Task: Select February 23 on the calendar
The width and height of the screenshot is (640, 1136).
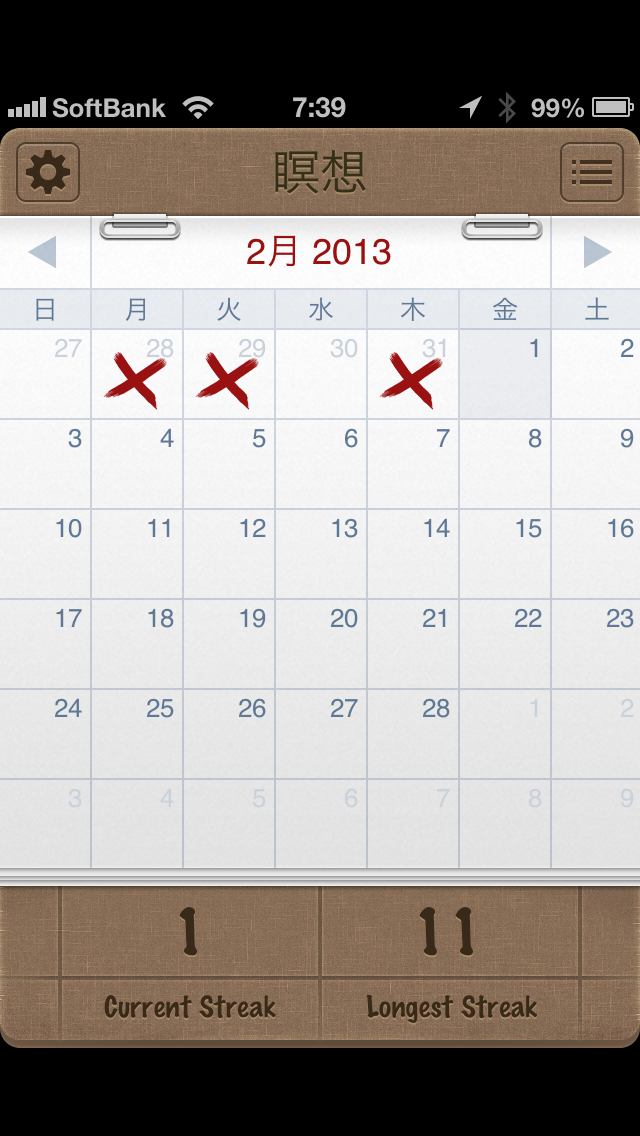Action: click(597, 644)
